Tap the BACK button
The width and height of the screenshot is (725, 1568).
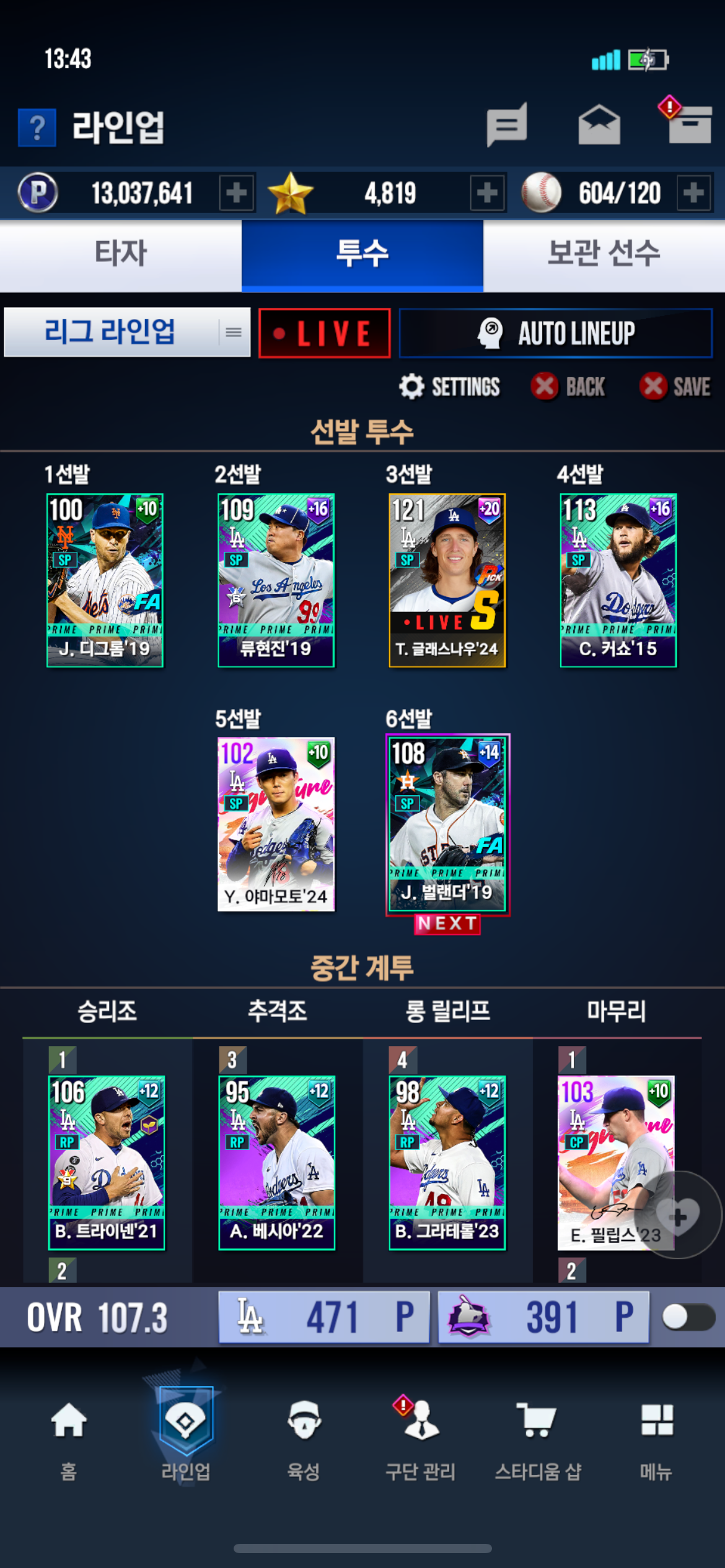click(568, 387)
